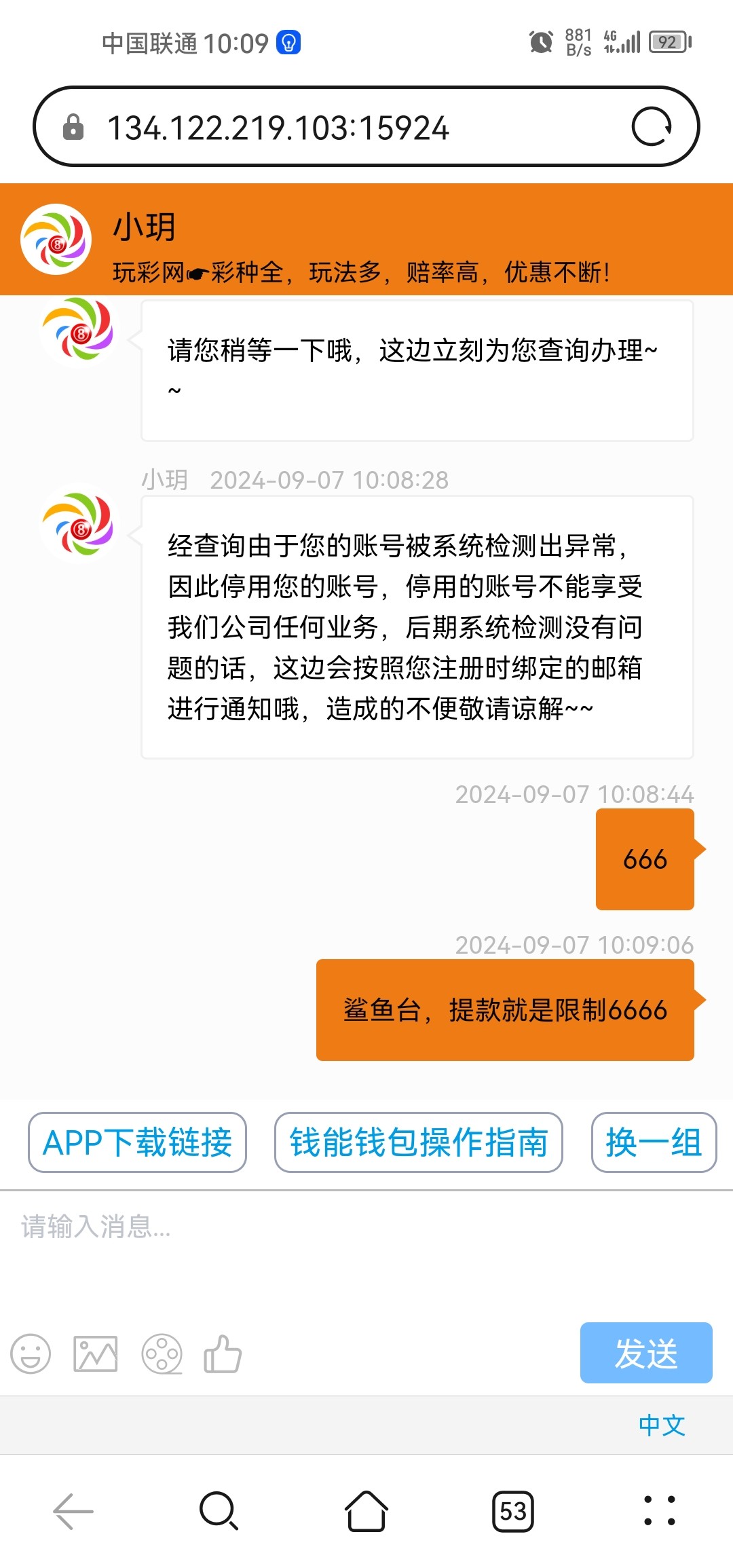Viewport: 733px width, 1568px height.
Task: Switch language via 中文
Action: (x=662, y=1425)
